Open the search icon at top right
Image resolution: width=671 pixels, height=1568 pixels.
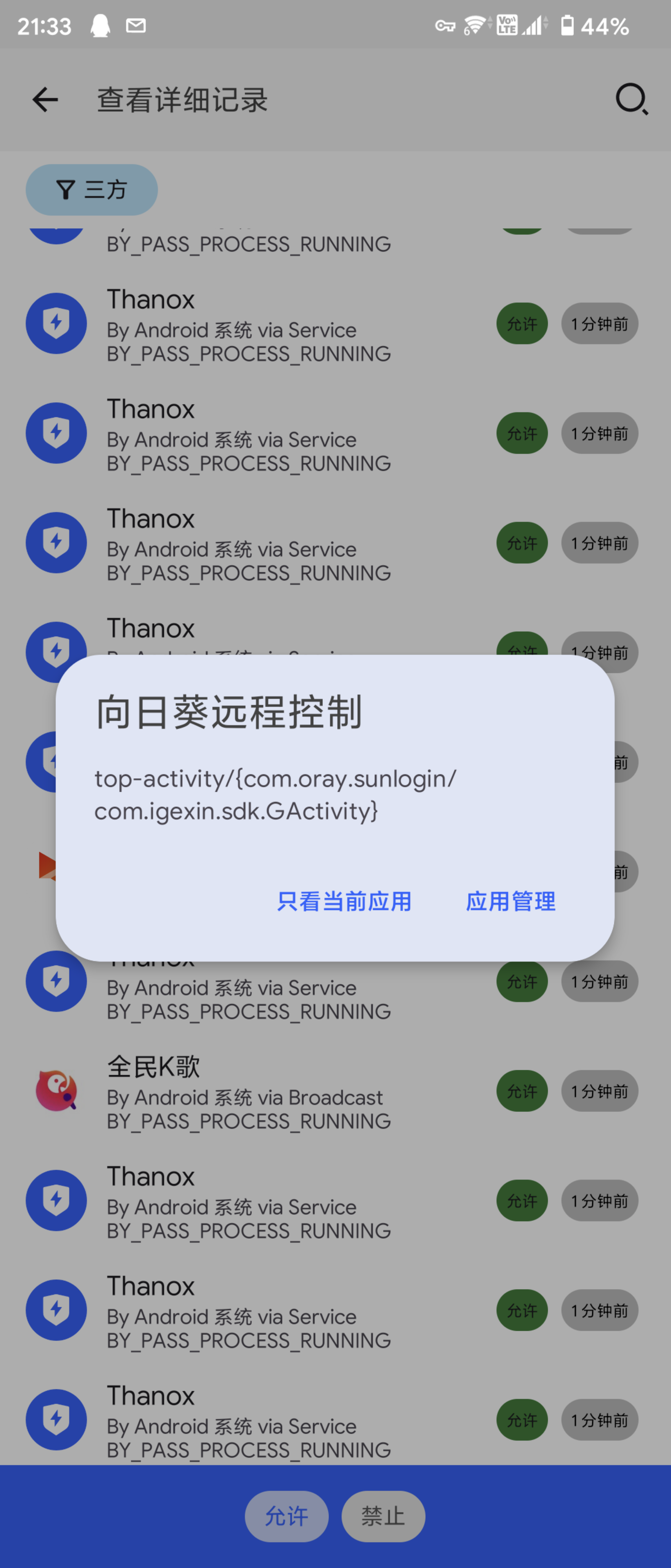click(x=631, y=99)
